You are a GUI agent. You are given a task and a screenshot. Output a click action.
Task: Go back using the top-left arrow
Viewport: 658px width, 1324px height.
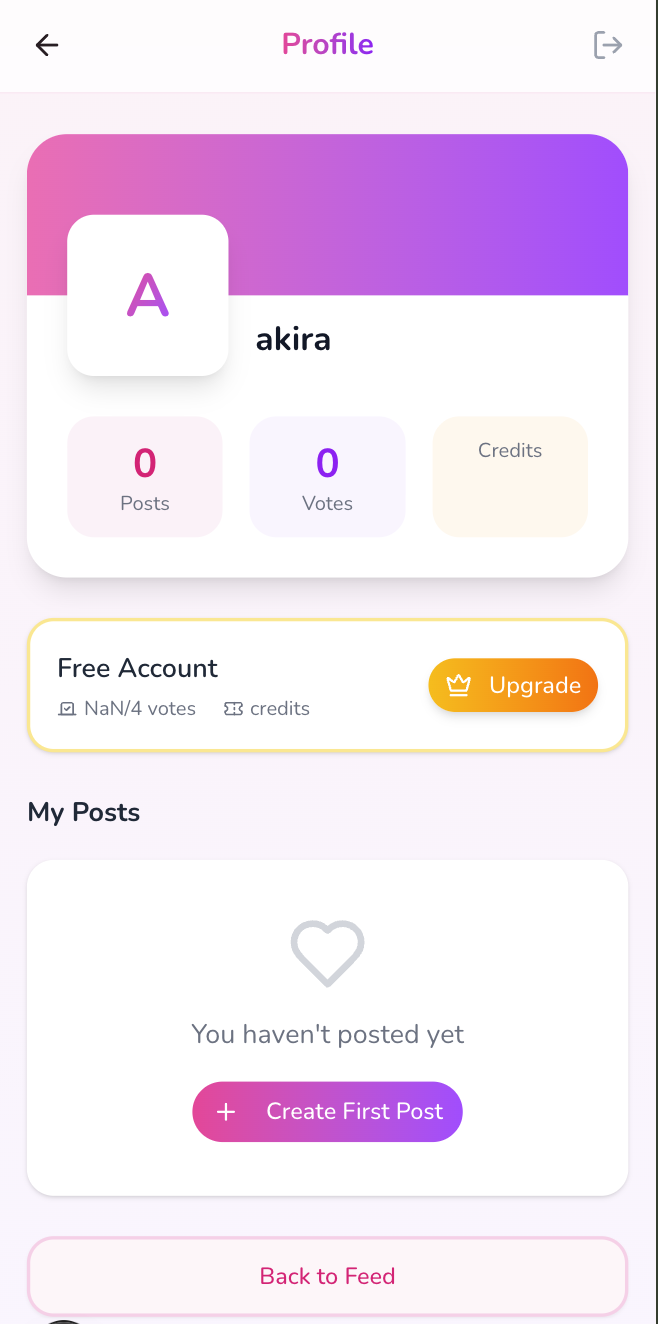pos(47,45)
